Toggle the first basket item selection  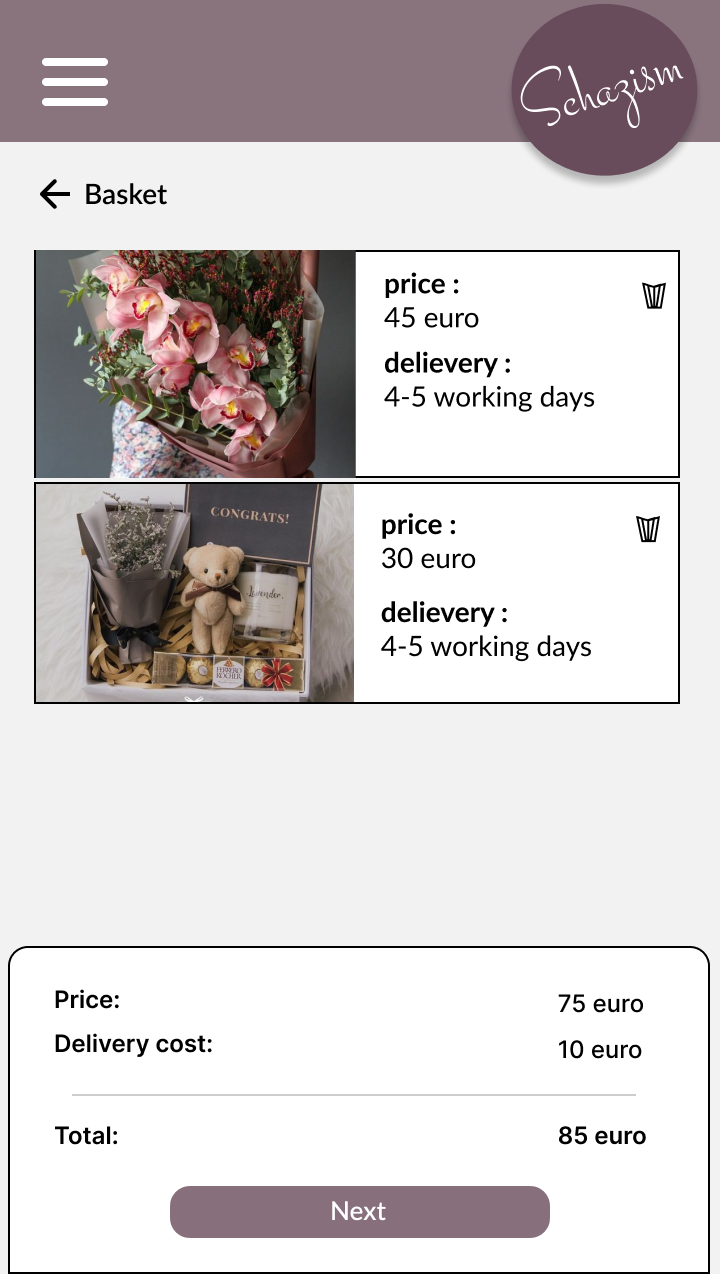(357, 363)
